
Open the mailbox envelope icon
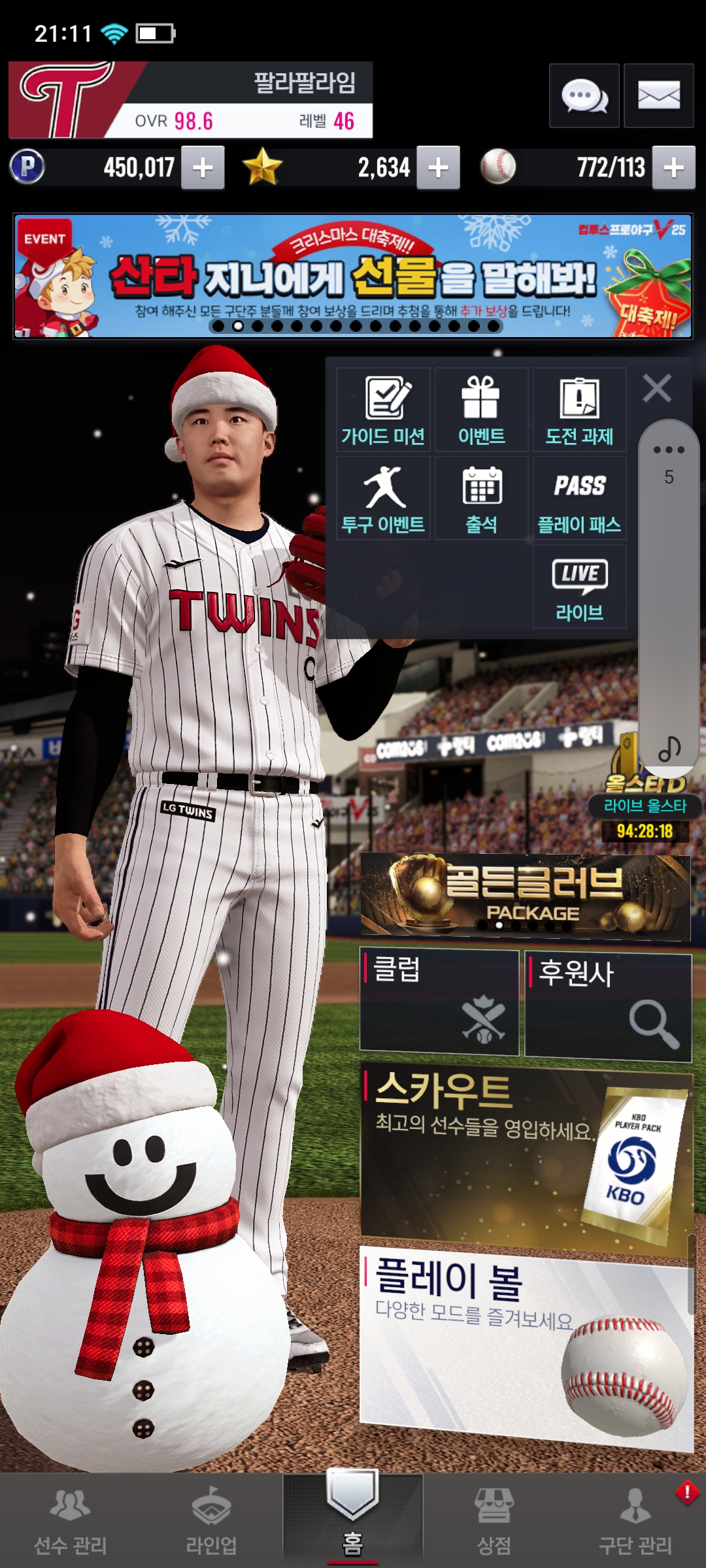click(x=658, y=96)
